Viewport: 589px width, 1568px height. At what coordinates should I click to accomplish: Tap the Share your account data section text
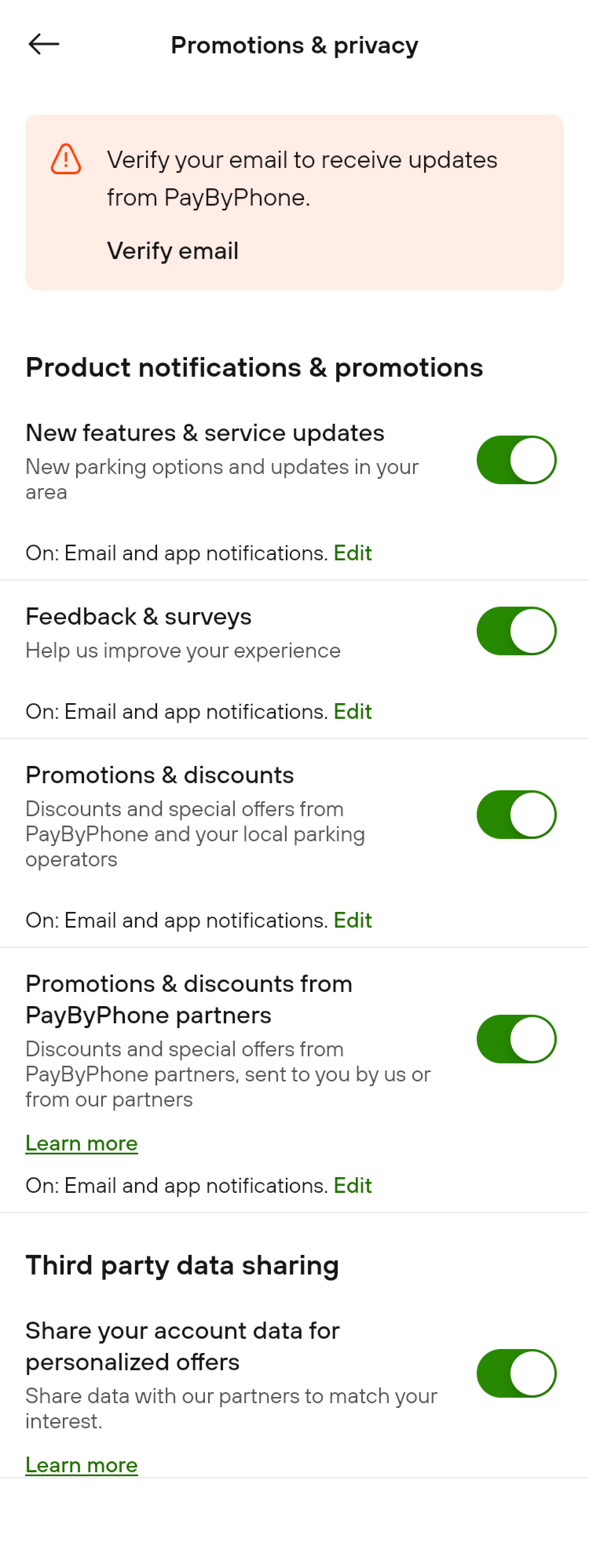(x=183, y=1346)
